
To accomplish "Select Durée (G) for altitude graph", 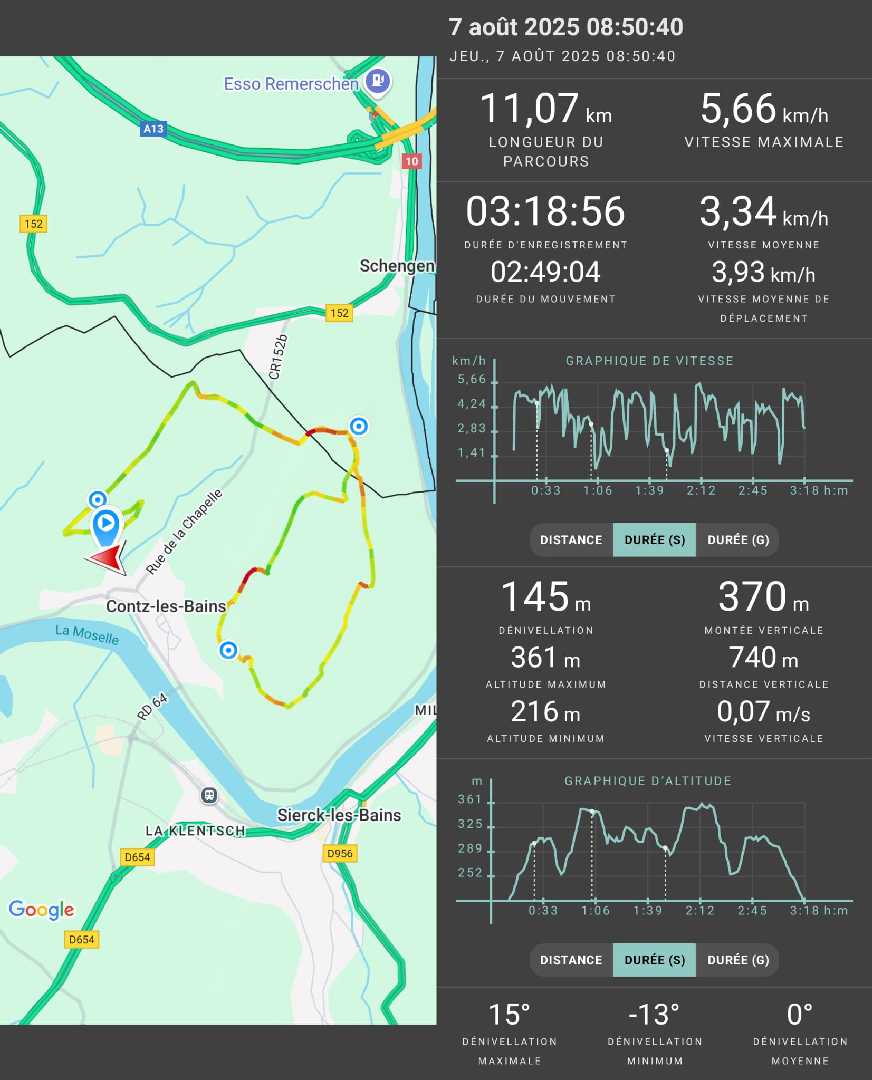I will point(737,960).
